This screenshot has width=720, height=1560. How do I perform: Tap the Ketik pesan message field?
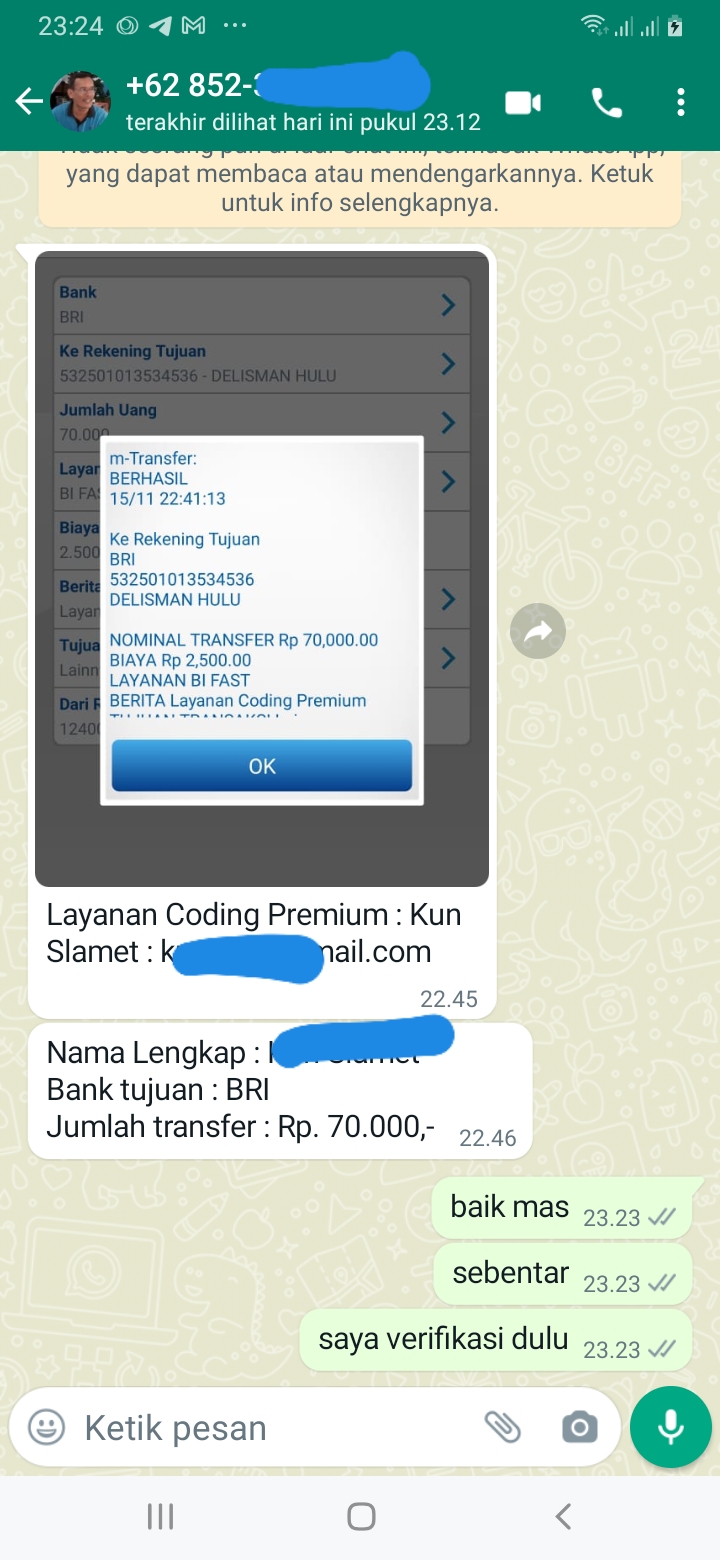[x=270, y=1428]
